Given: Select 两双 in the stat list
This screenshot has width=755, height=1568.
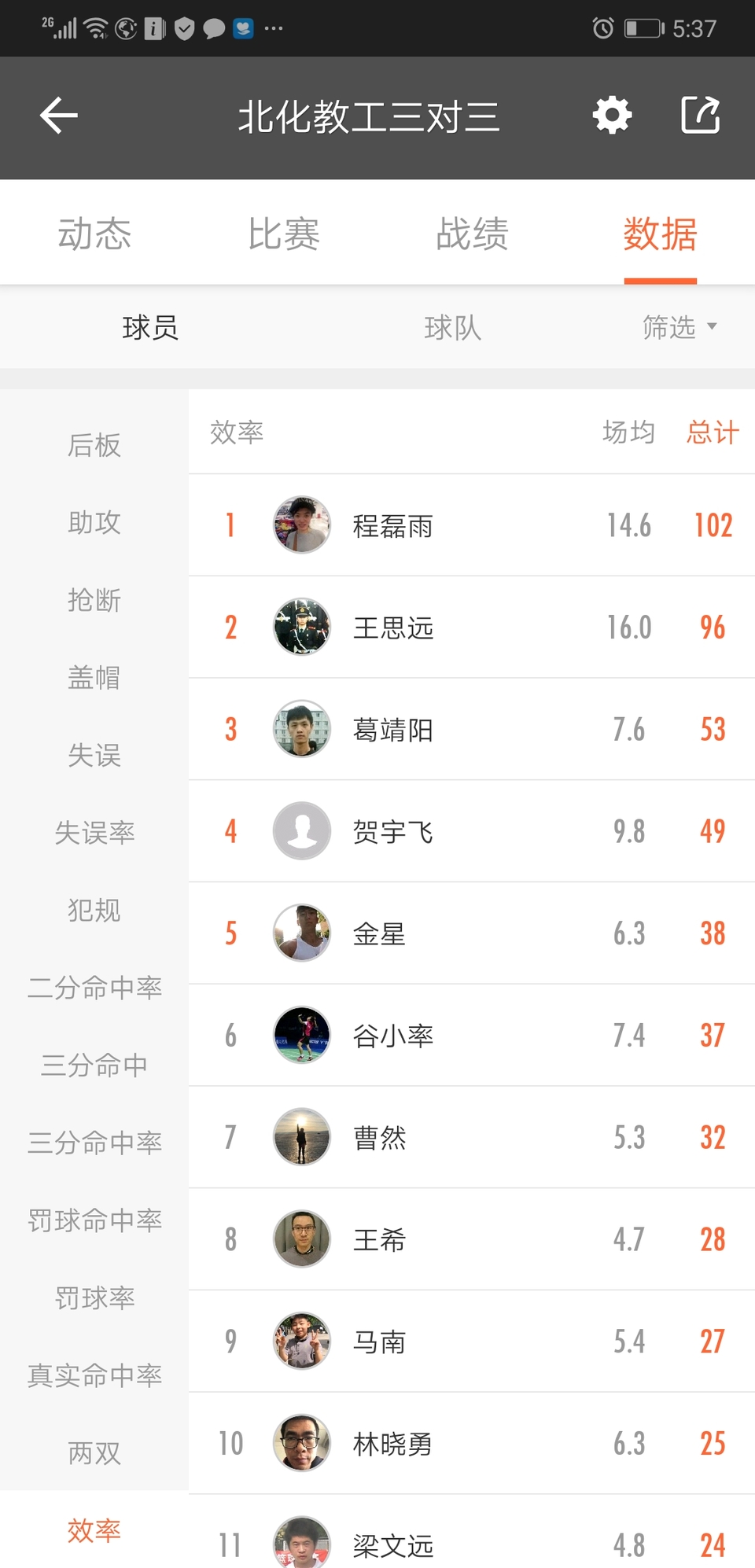Looking at the screenshot, I should 94,1452.
